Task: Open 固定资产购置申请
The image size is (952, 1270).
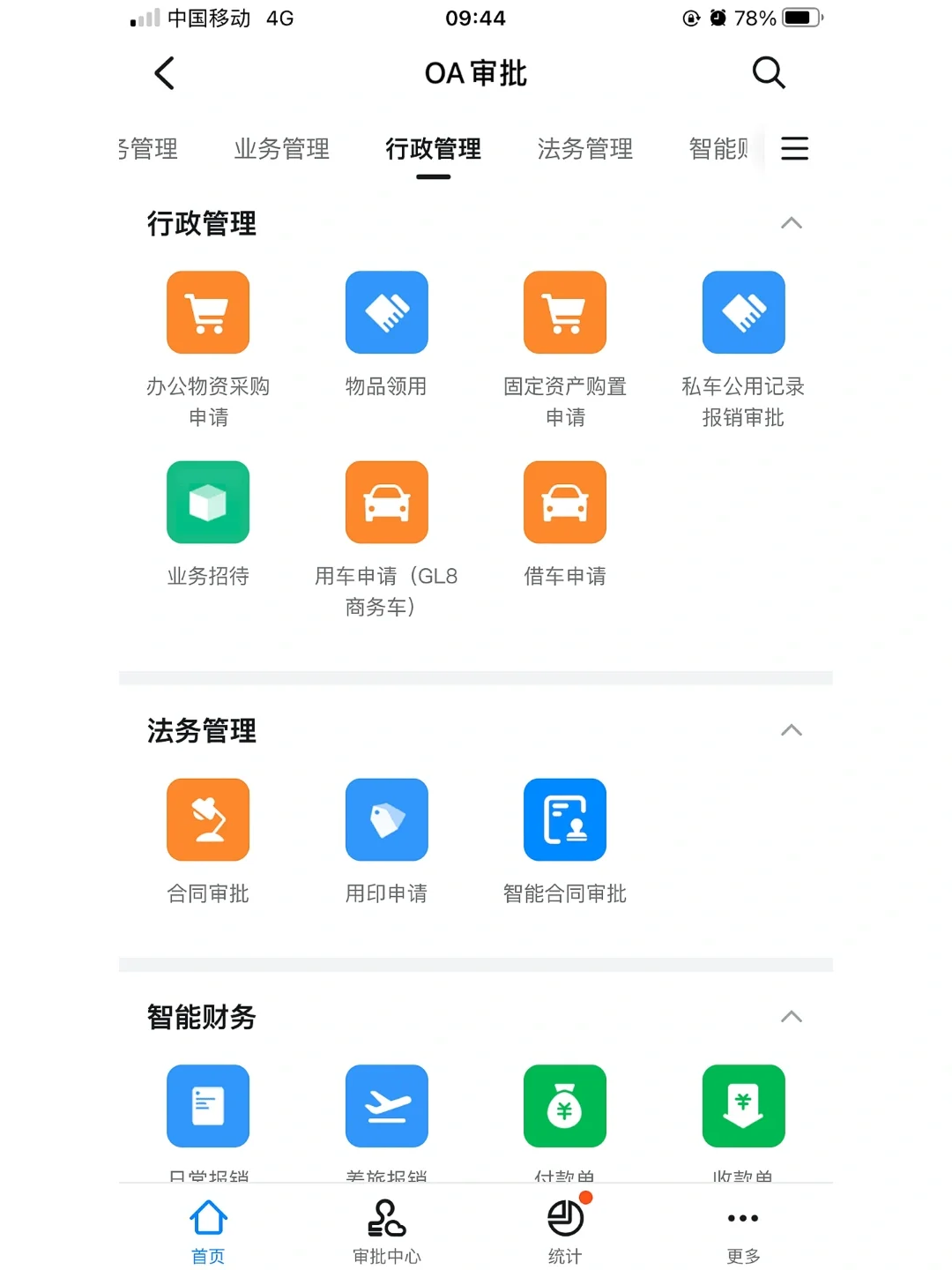Action: coord(565,313)
